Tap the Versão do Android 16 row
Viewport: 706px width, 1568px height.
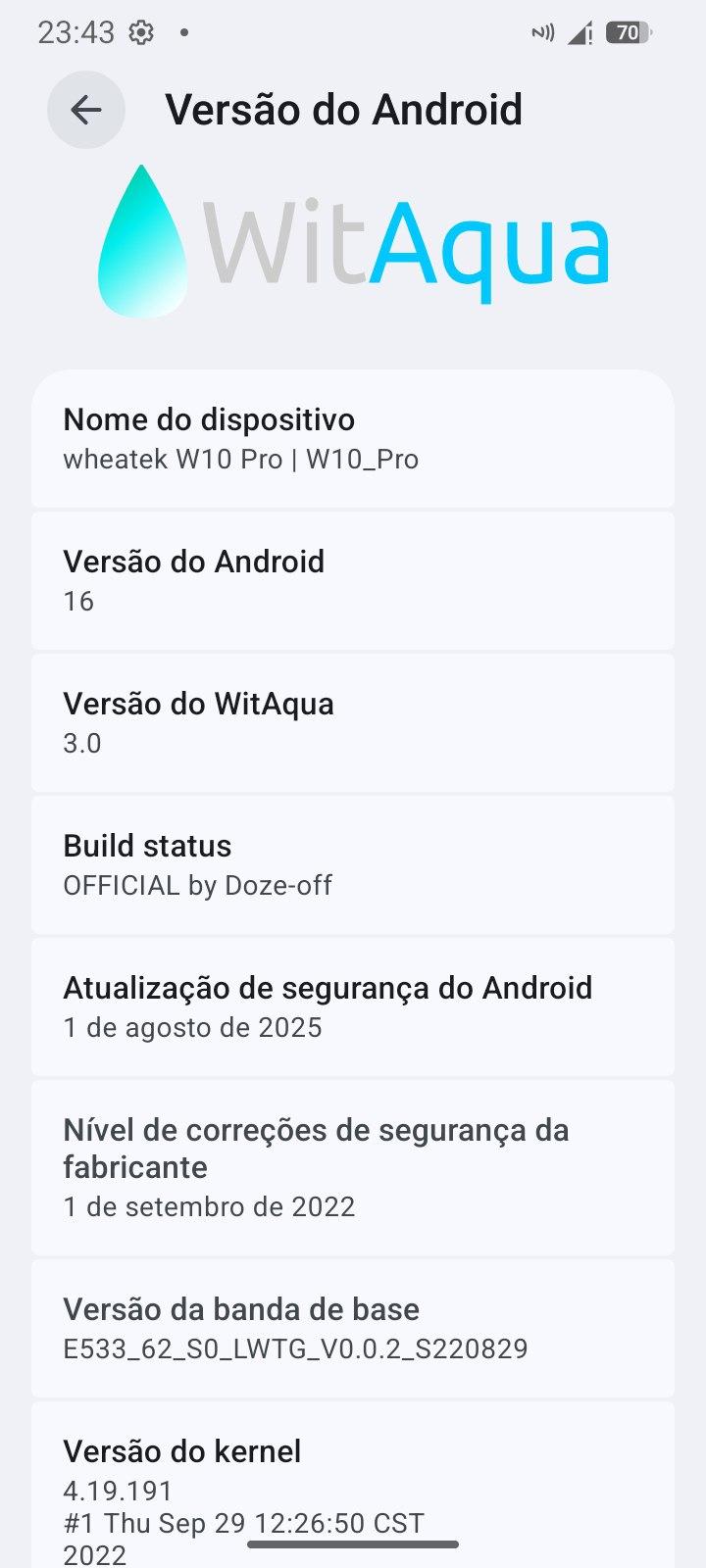[x=353, y=580]
